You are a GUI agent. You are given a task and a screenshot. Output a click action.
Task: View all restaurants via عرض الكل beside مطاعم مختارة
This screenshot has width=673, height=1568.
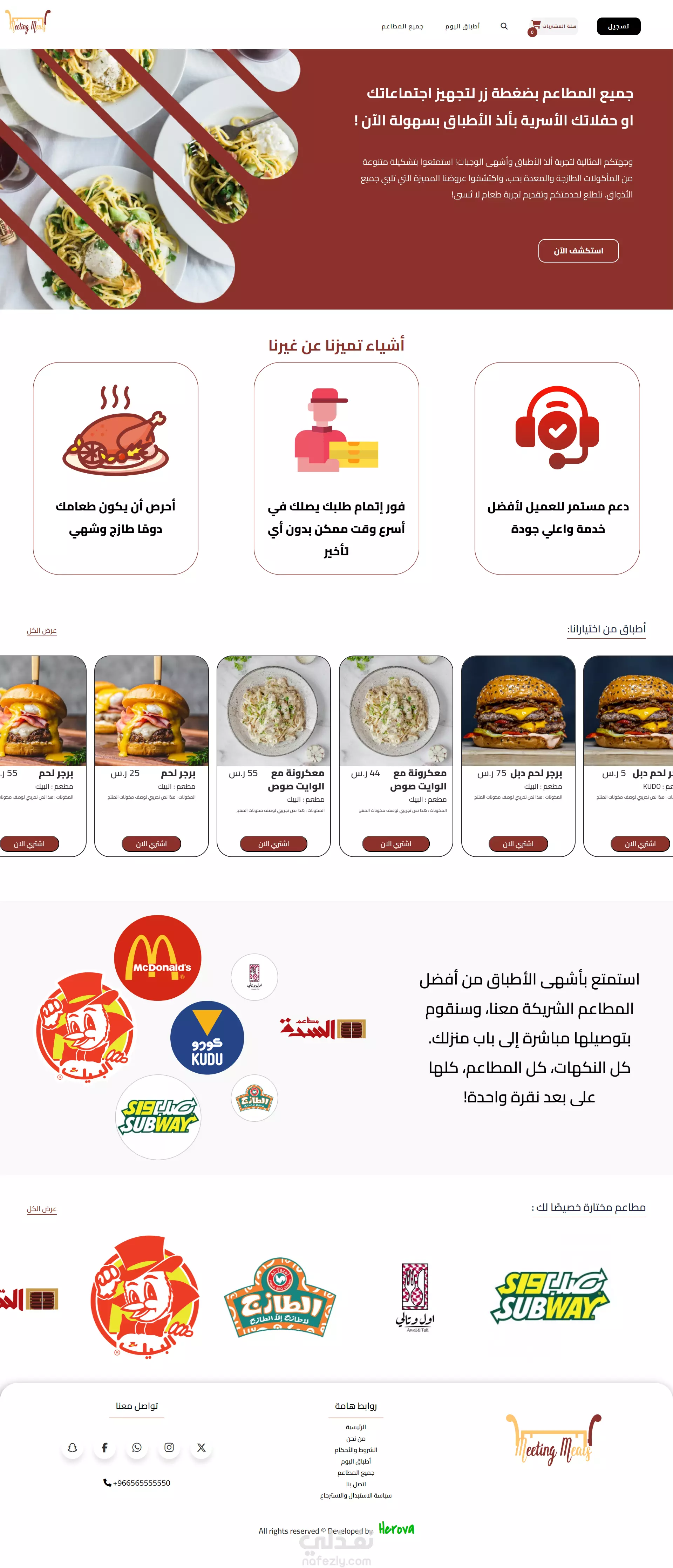click(41, 1209)
